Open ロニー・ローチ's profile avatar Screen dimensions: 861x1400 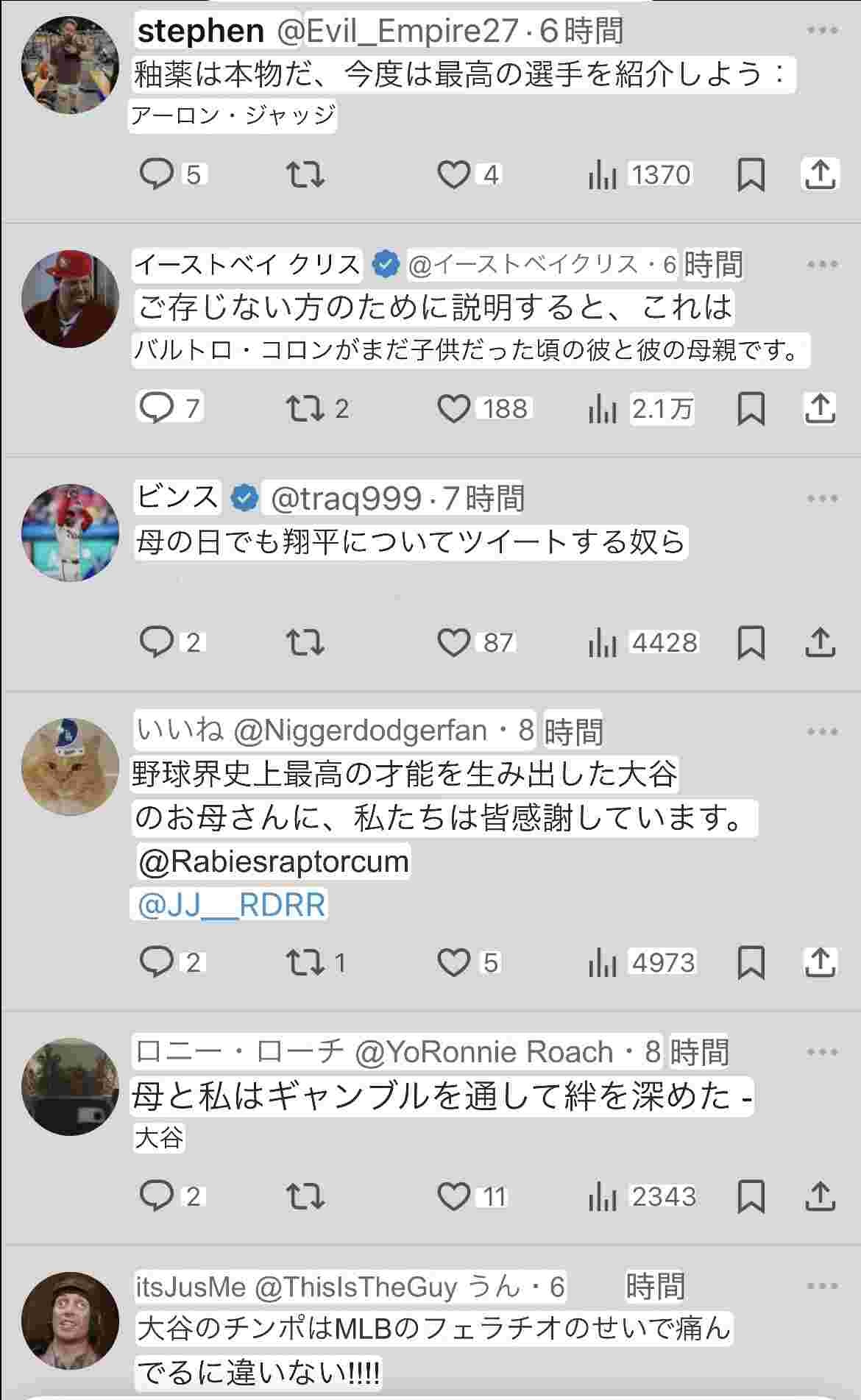[70, 1087]
